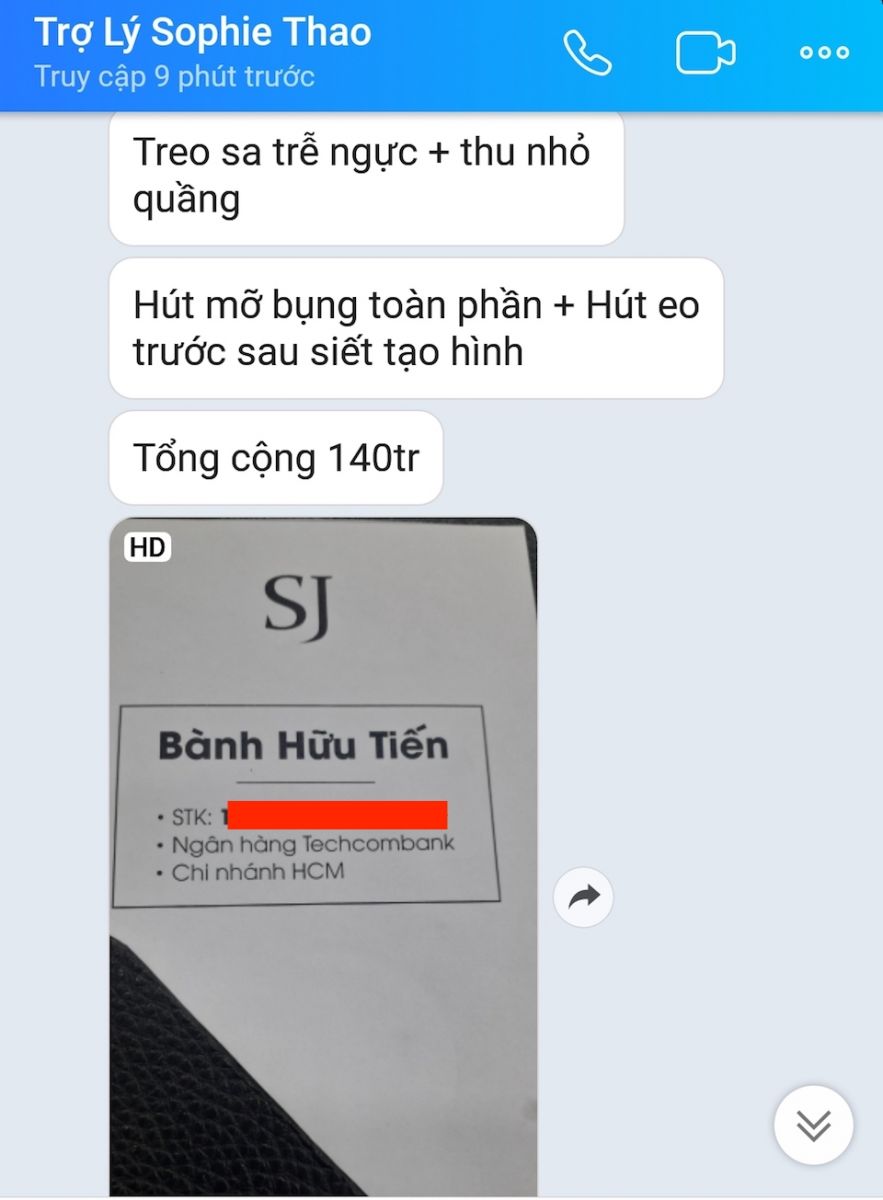Start a voice call with Sophie Thao
Screen dimensions: 883x1200
click(x=587, y=53)
